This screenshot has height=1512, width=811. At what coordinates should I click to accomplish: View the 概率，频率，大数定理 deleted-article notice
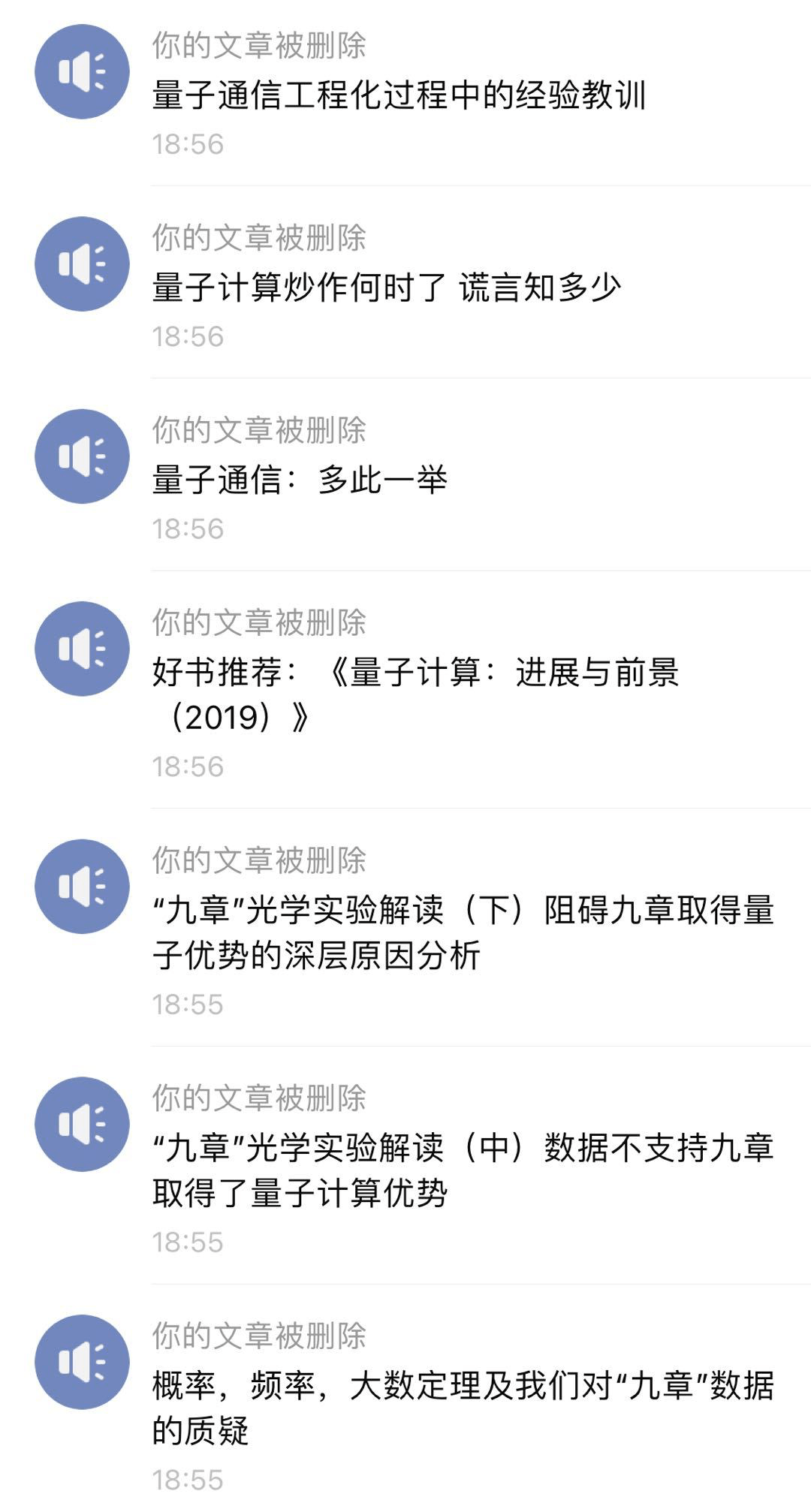click(405, 1399)
